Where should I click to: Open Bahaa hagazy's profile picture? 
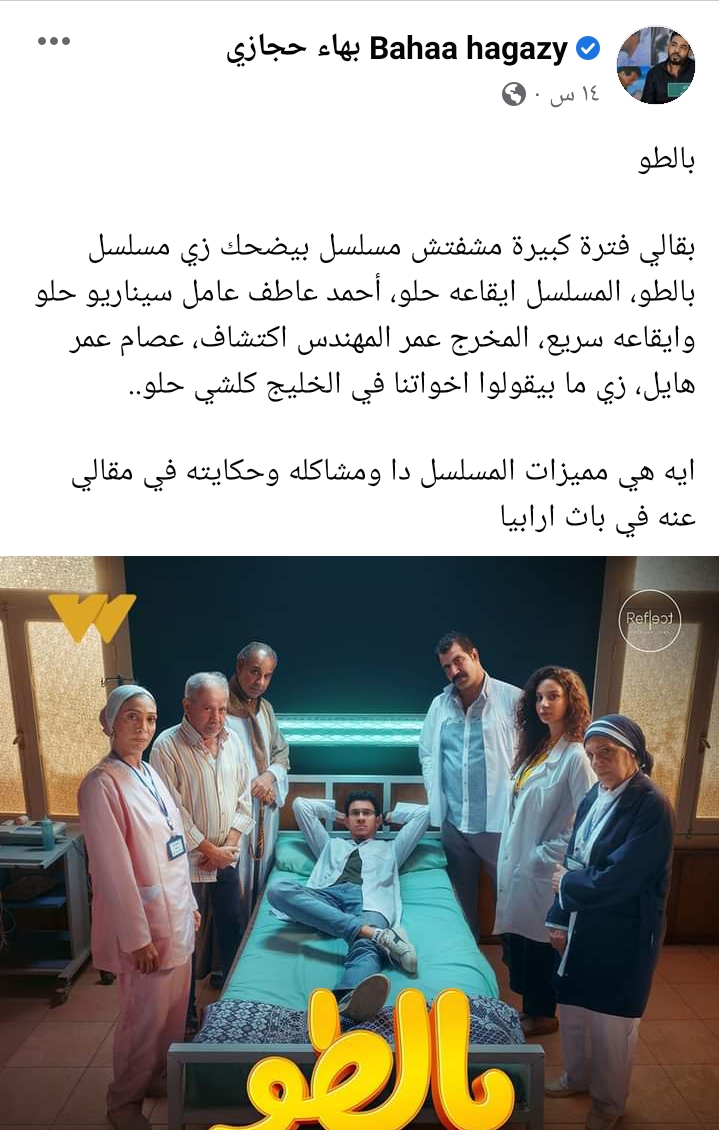click(655, 64)
